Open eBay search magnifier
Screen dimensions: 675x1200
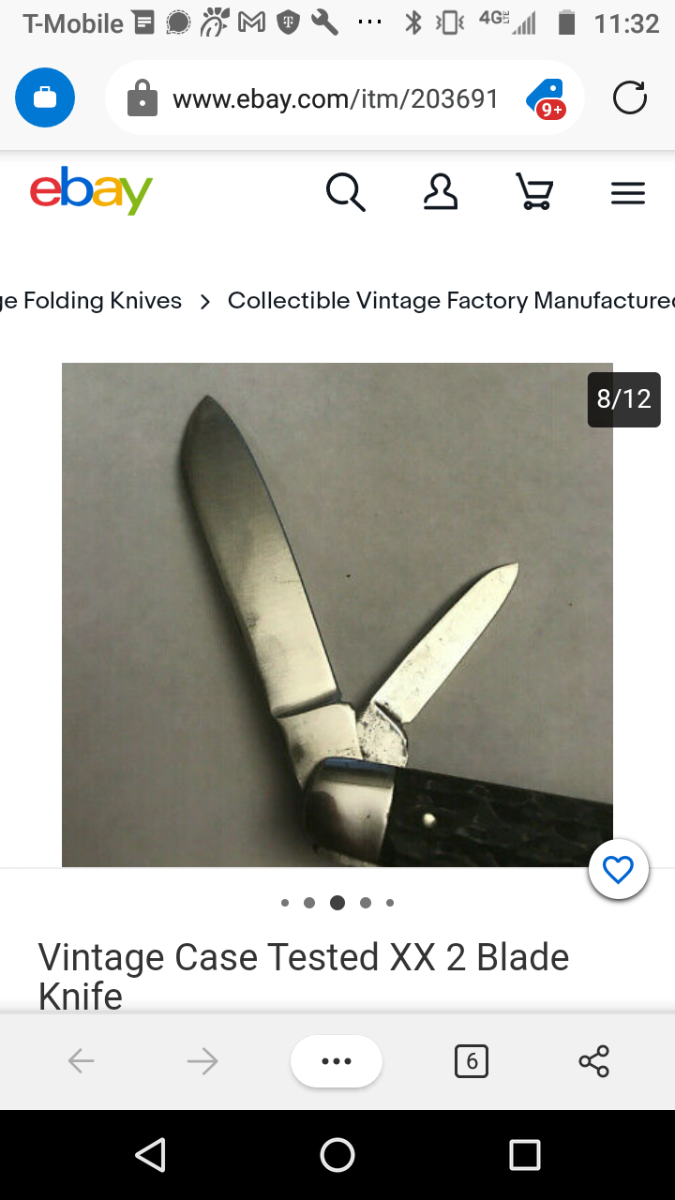coord(345,192)
